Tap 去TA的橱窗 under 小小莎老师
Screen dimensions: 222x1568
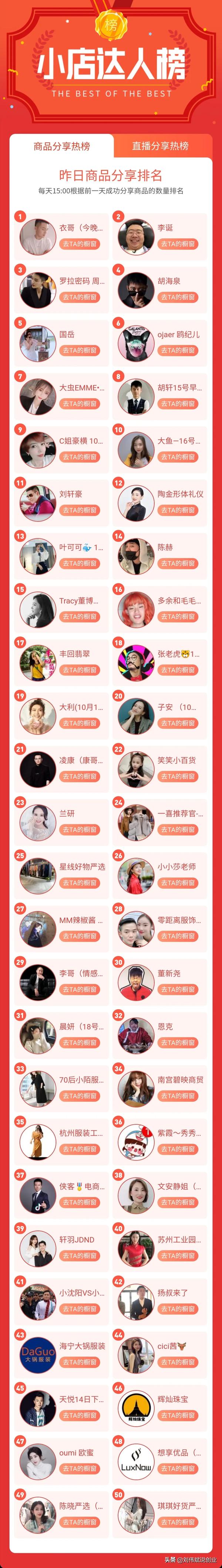pyautogui.click(x=178, y=883)
